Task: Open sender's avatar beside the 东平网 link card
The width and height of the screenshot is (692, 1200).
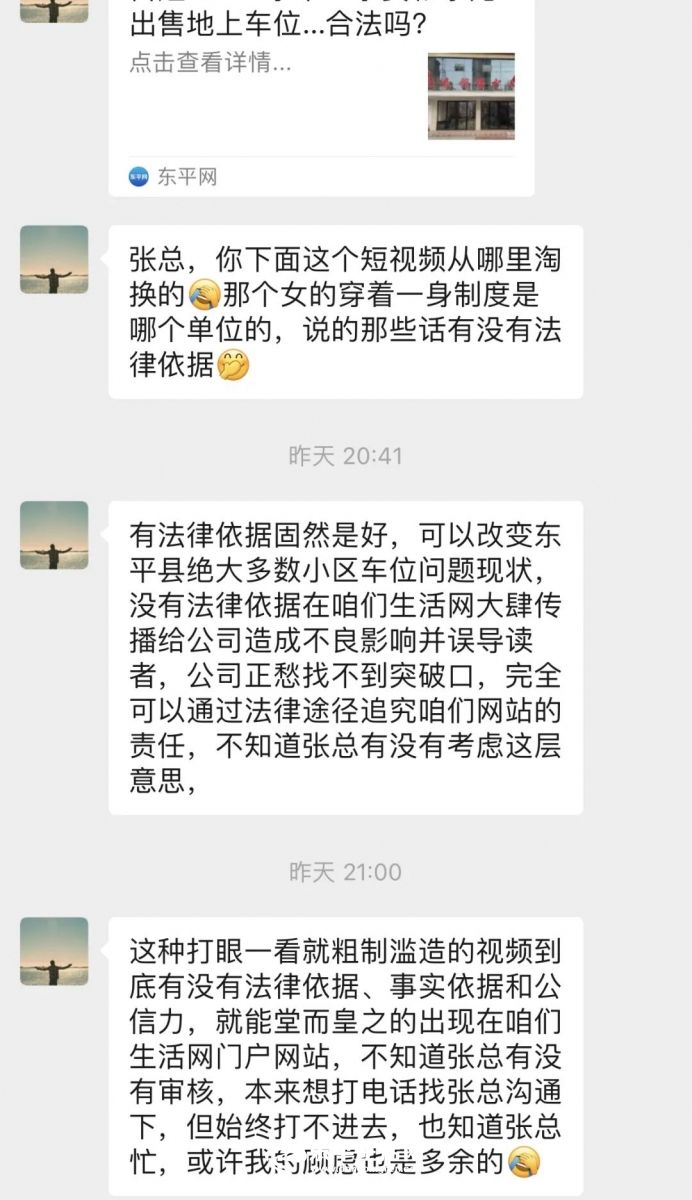Action: click(54, 10)
